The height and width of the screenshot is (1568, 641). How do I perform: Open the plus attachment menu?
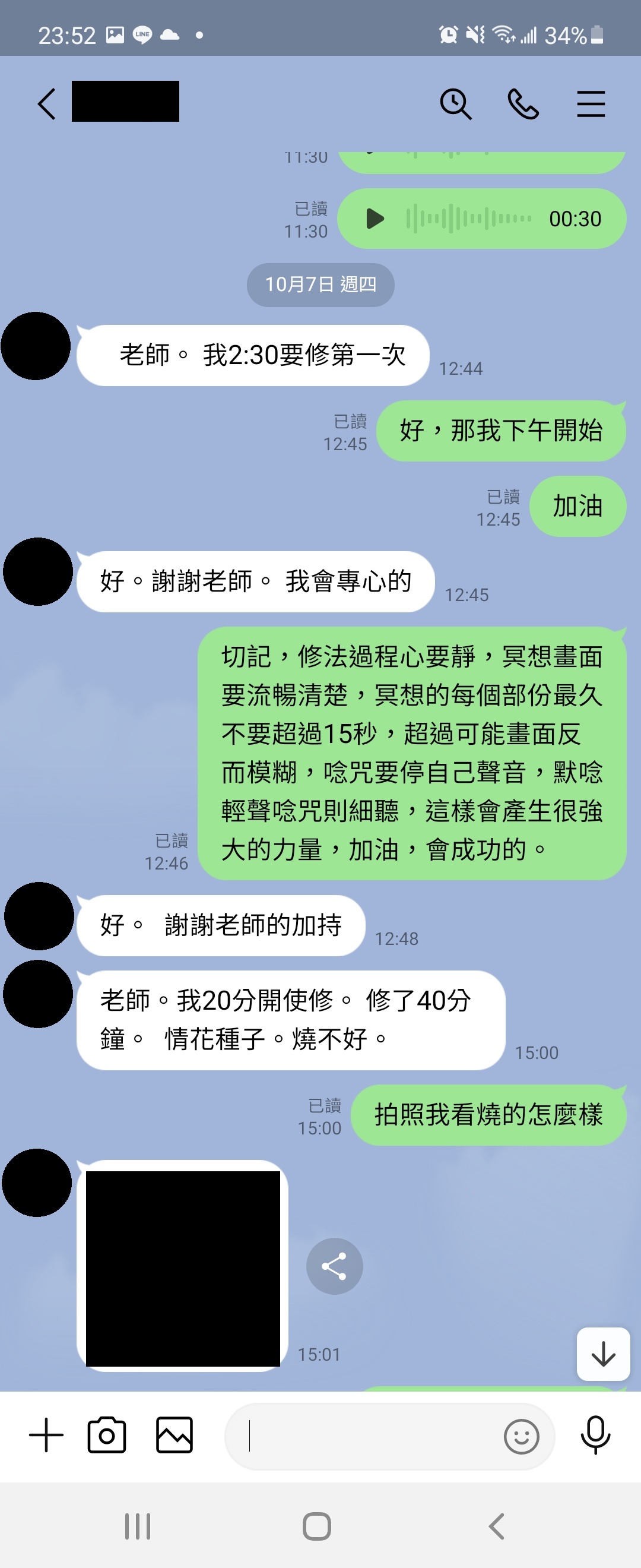pyautogui.click(x=46, y=1436)
